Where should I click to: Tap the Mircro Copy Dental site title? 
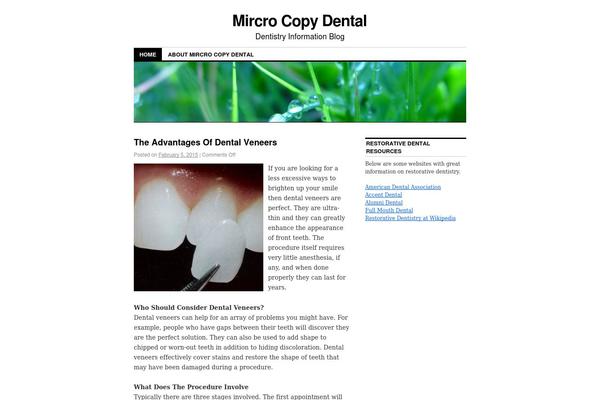coord(299,21)
